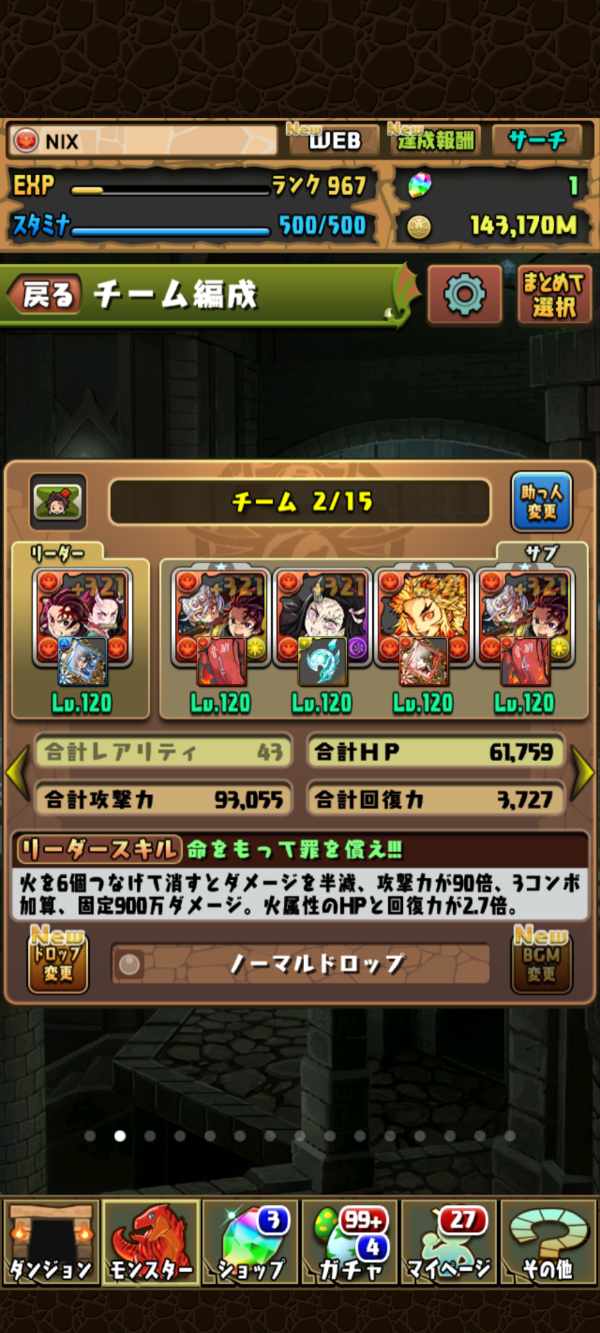Open the ガチャ tab
This screenshot has width=600, height=1333.
pyautogui.click(x=350, y=1243)
